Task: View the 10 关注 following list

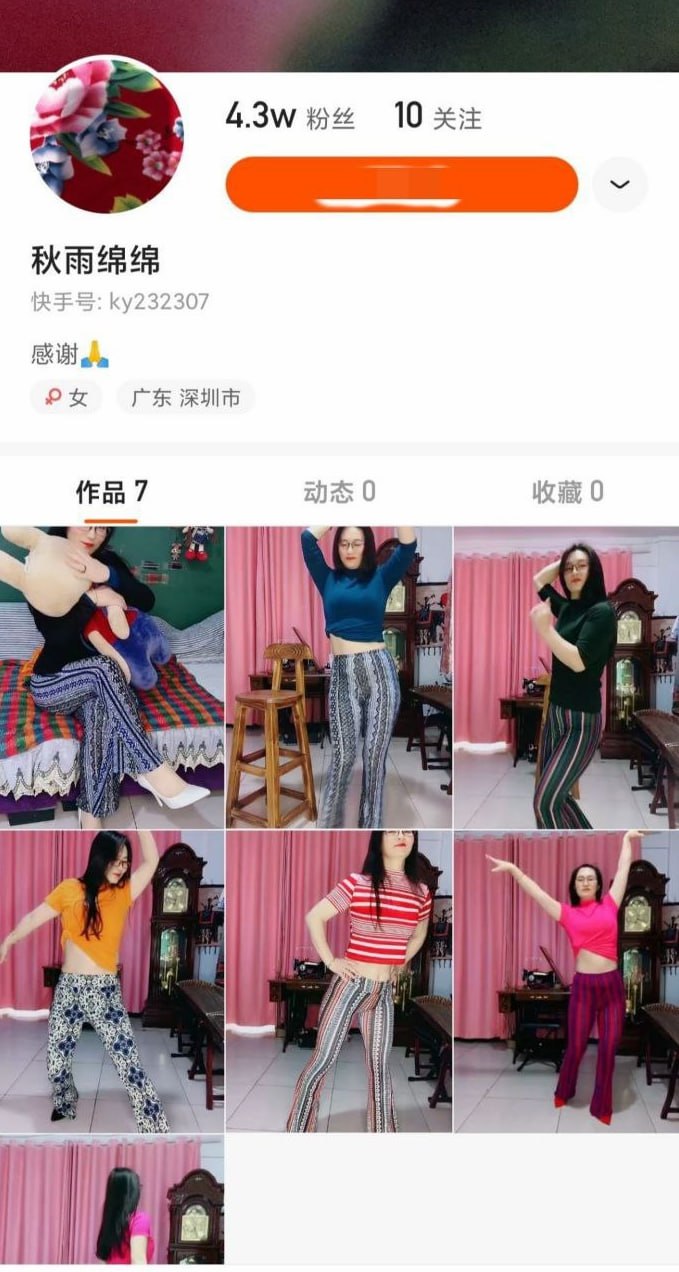Action: tap(438, 118)
